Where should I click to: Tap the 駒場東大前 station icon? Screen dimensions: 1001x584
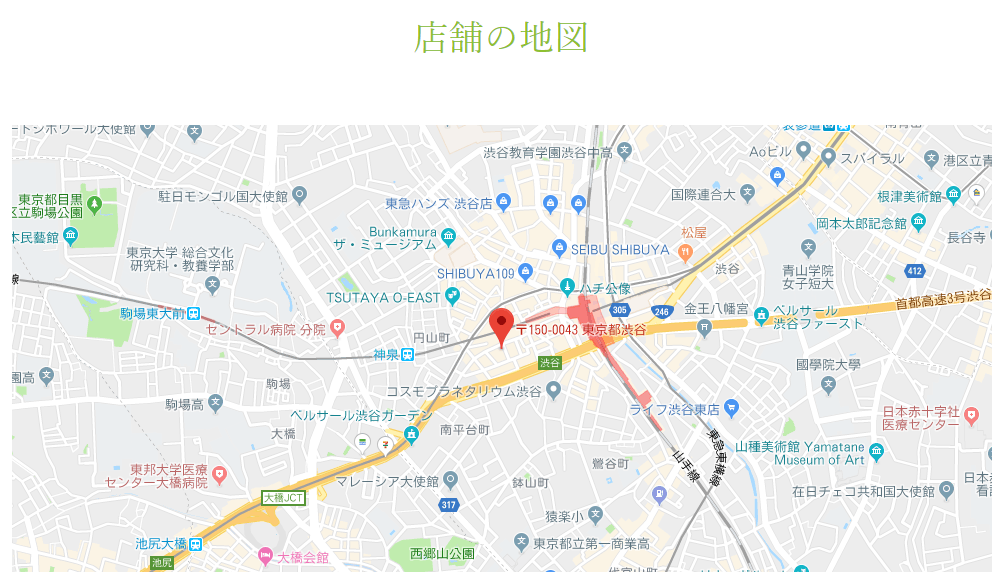(x=193, y=313)
